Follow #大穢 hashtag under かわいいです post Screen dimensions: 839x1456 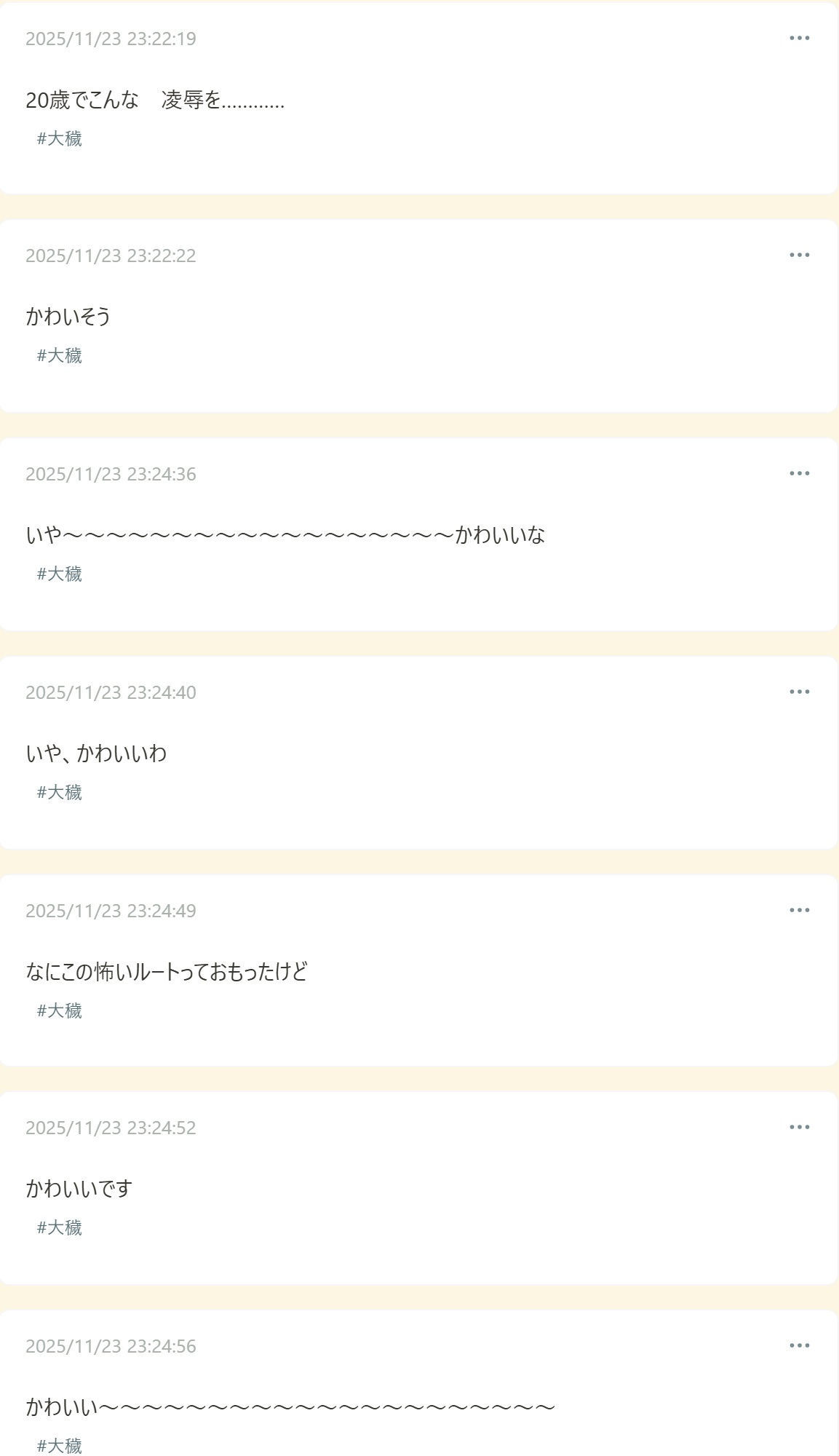[60, 1227]
